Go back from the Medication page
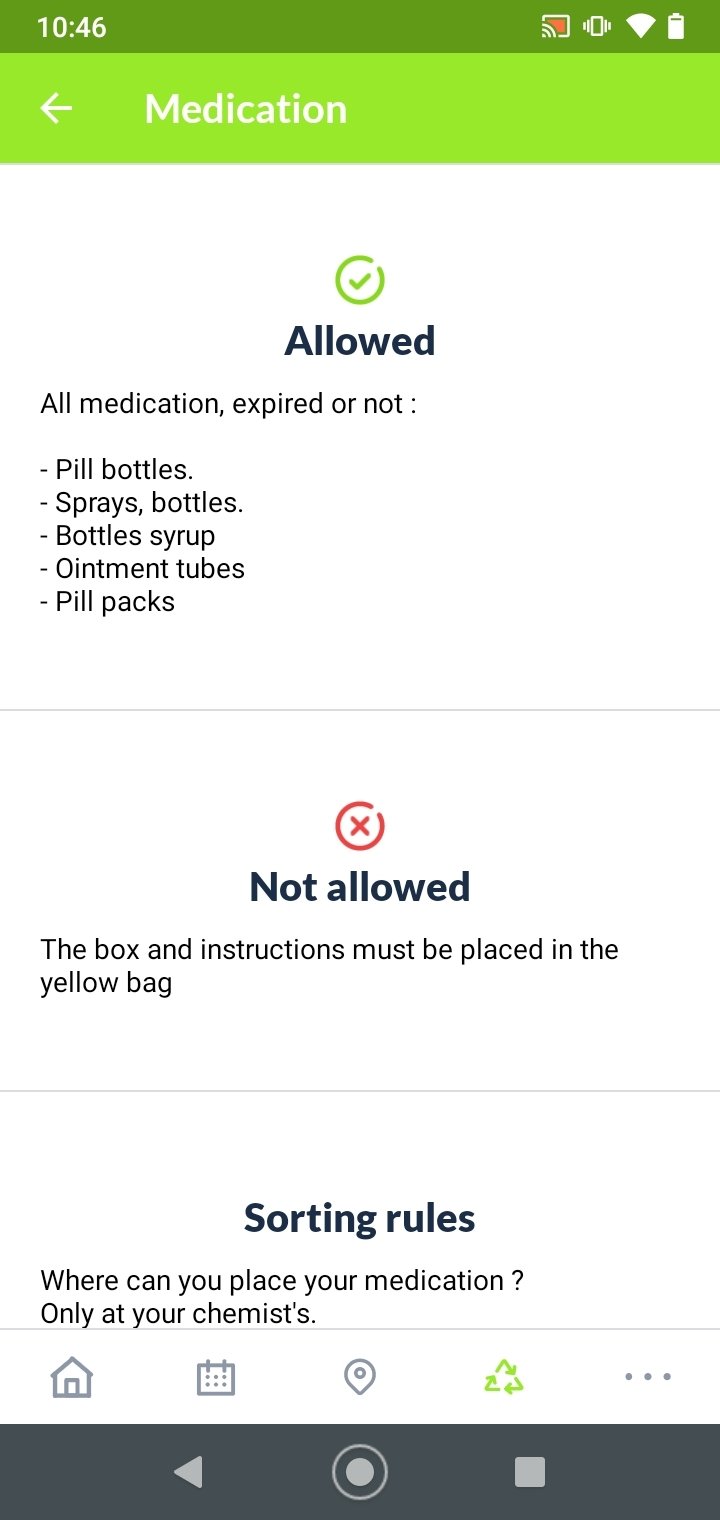This screenshot has width=720, height=1520. tap(56, 108)
